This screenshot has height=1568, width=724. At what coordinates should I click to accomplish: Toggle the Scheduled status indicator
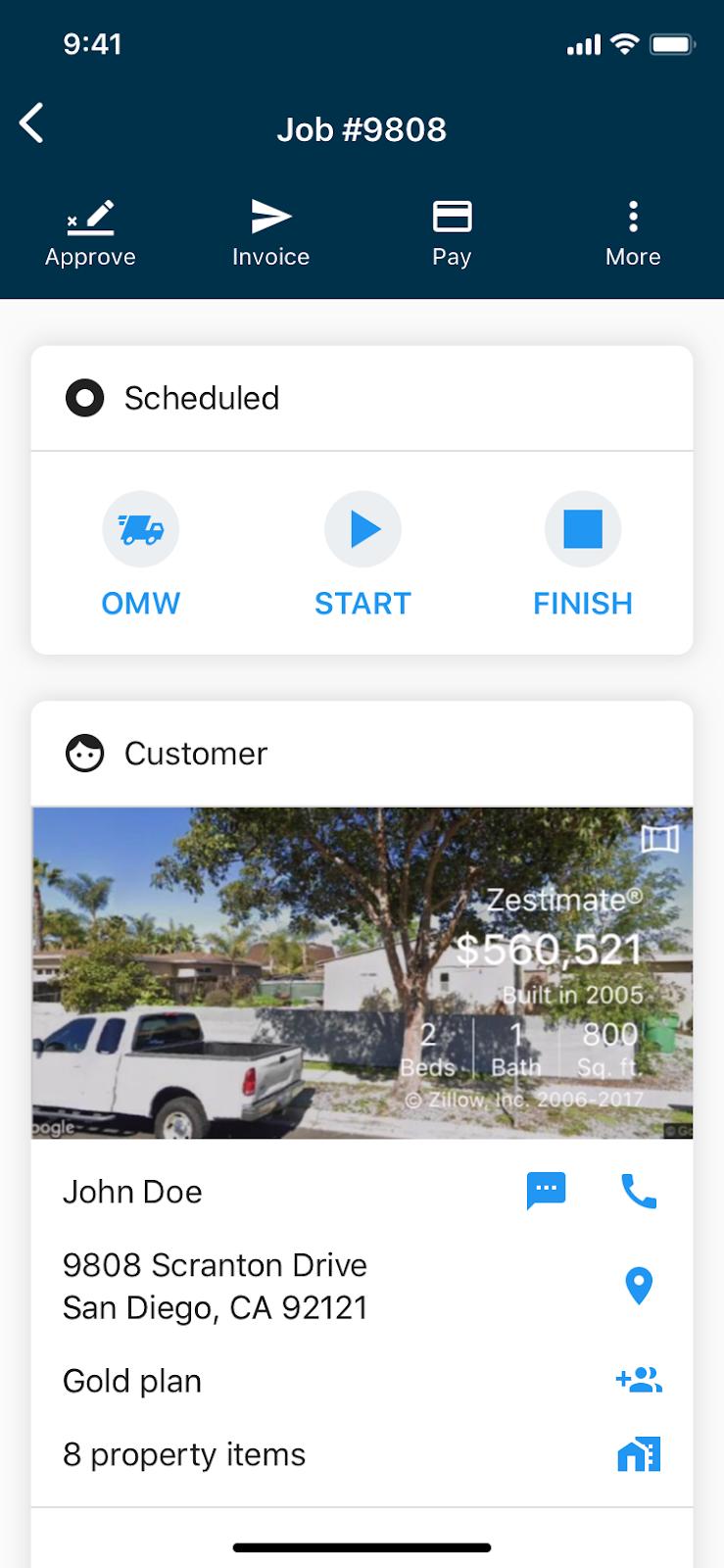[x=85, y=398]
